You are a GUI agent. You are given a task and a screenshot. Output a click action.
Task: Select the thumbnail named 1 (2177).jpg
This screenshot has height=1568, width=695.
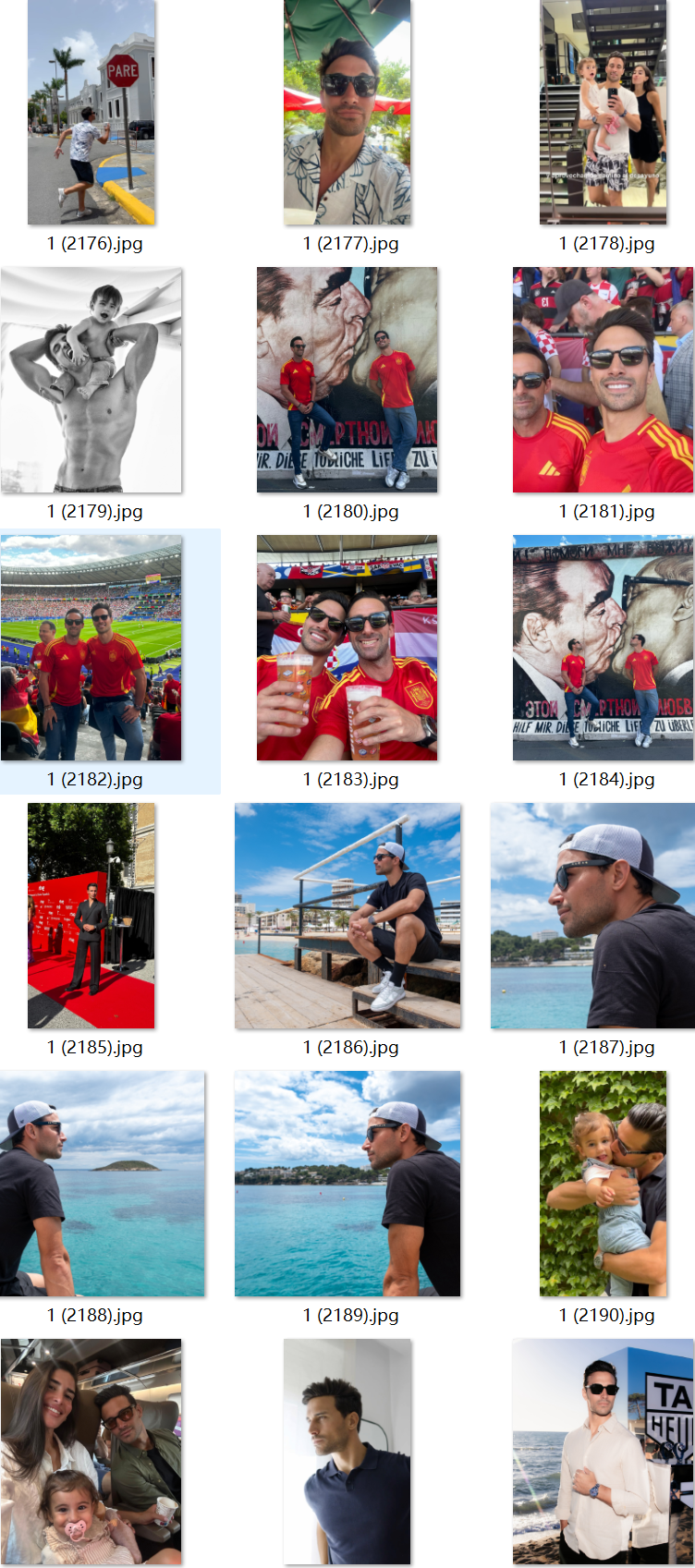(347, 113)
